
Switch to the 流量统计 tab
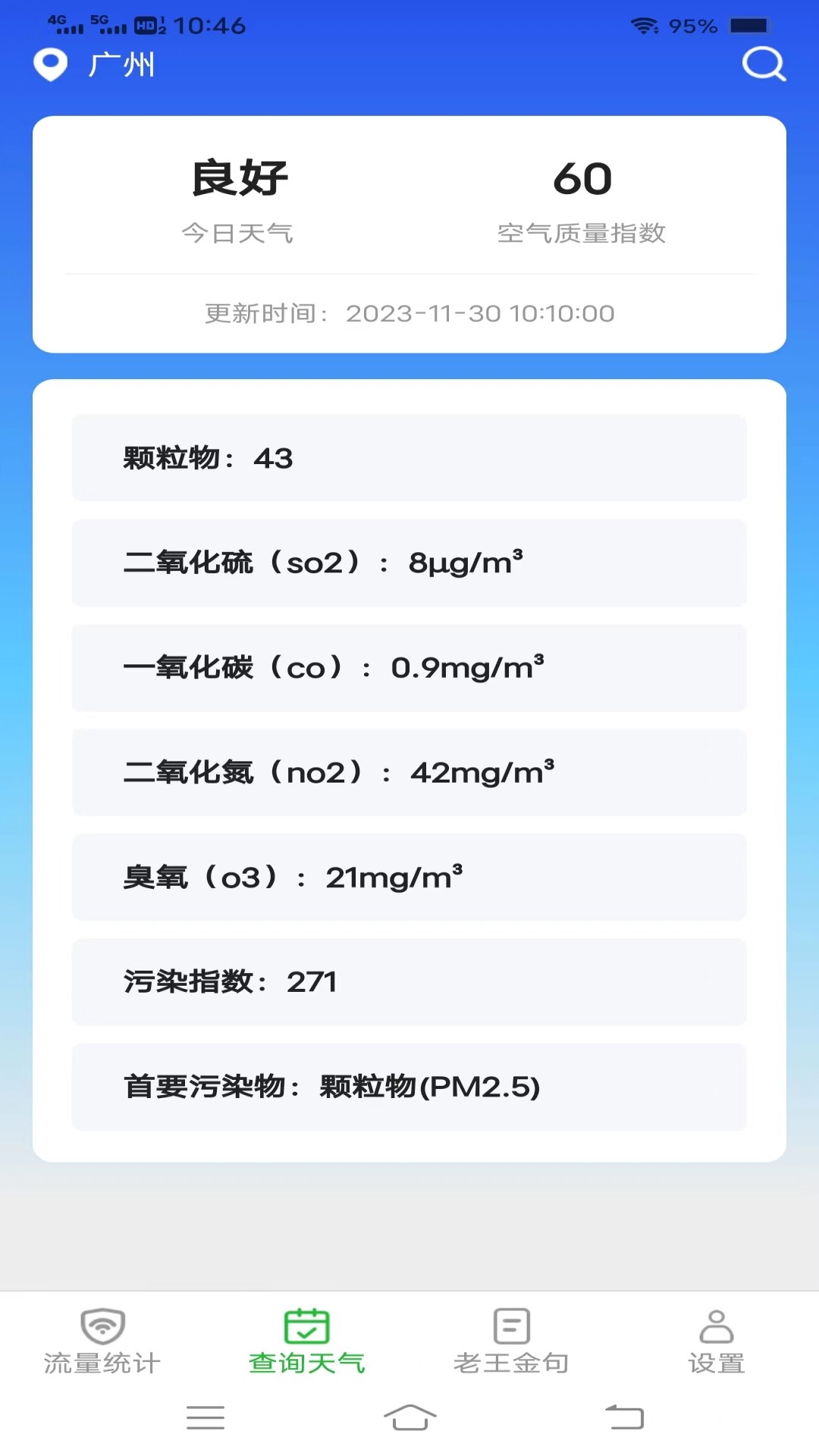[102, 1341]
